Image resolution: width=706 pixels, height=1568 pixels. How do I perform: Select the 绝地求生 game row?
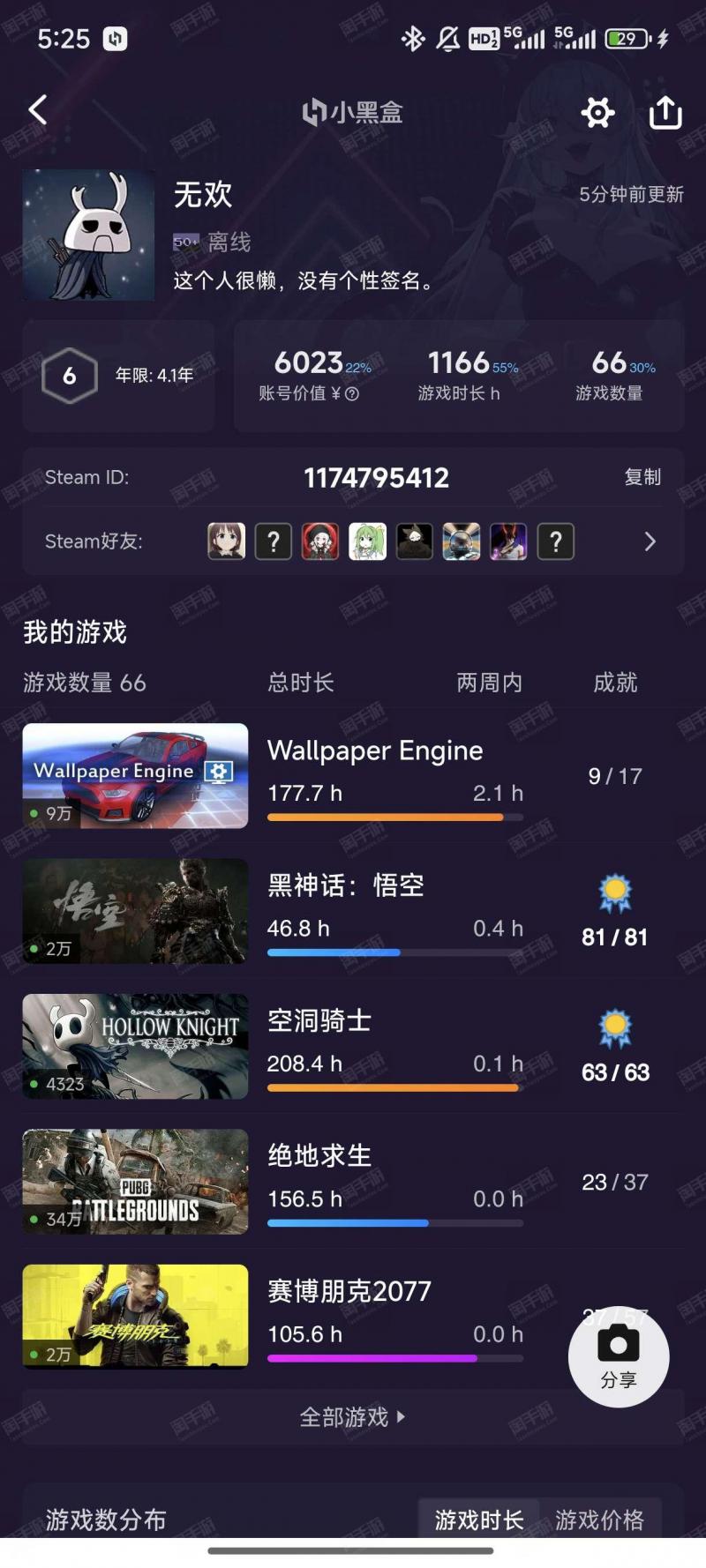coord(353,1182)
